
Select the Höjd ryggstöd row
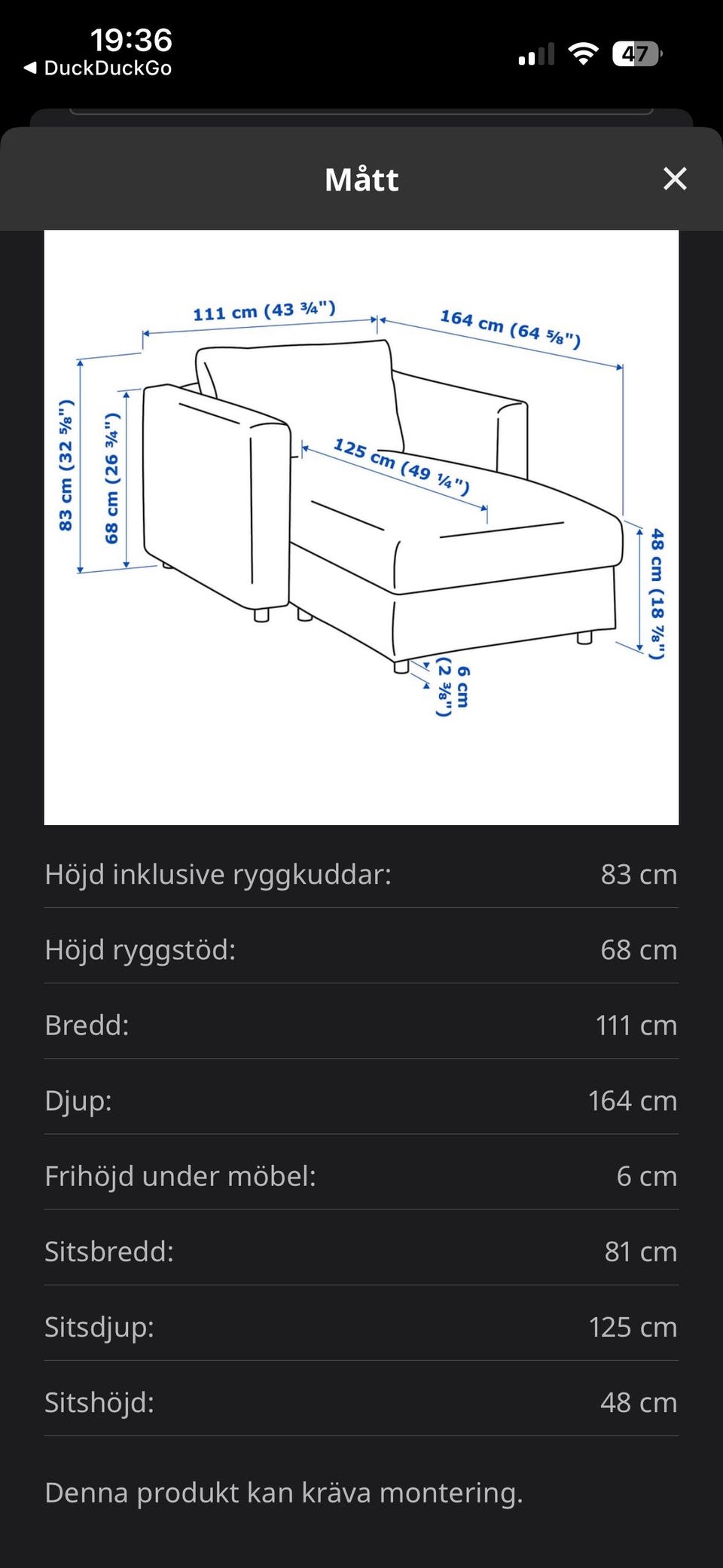coord(361,950)
